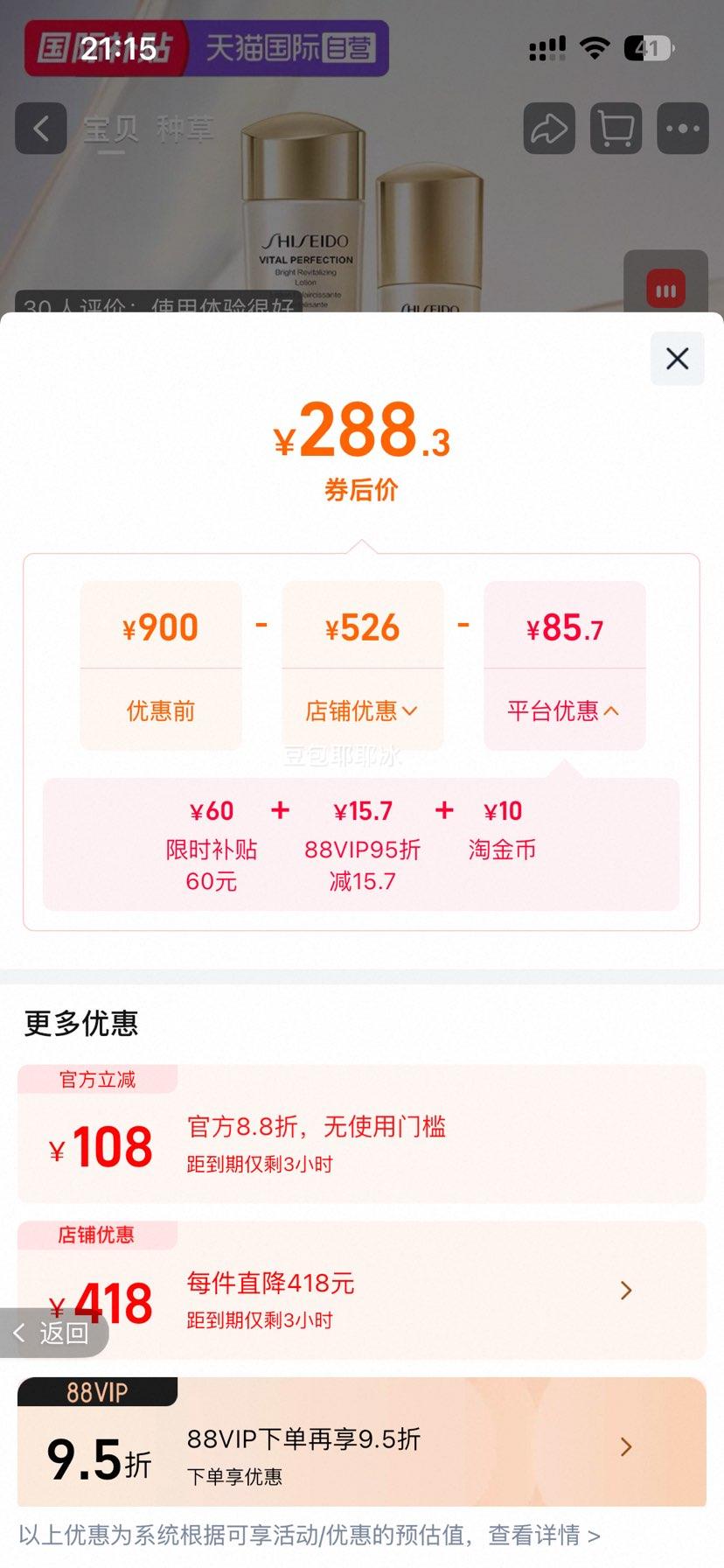The image size is (724, 1568).
Task: Open the shopping cart icon
Action: coord(616,129)
